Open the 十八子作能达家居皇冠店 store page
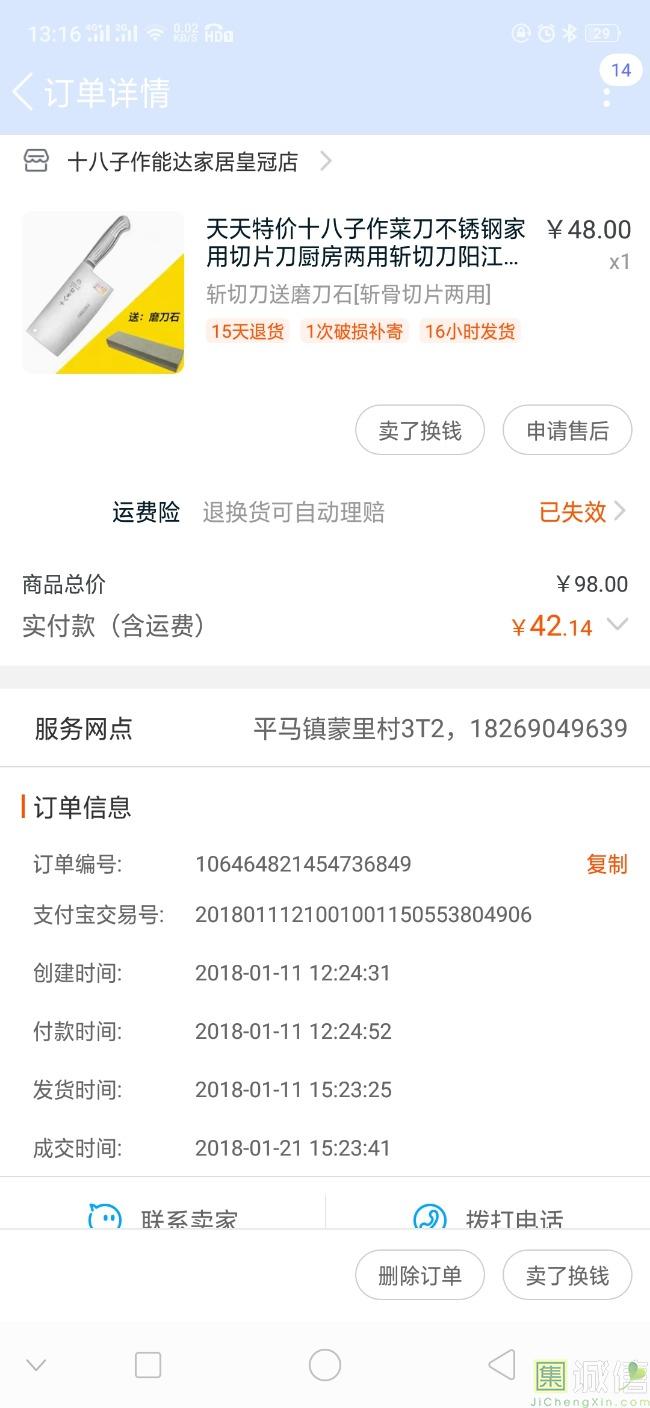The width and height of the screenshot is (650, 1408). point(182,162)
